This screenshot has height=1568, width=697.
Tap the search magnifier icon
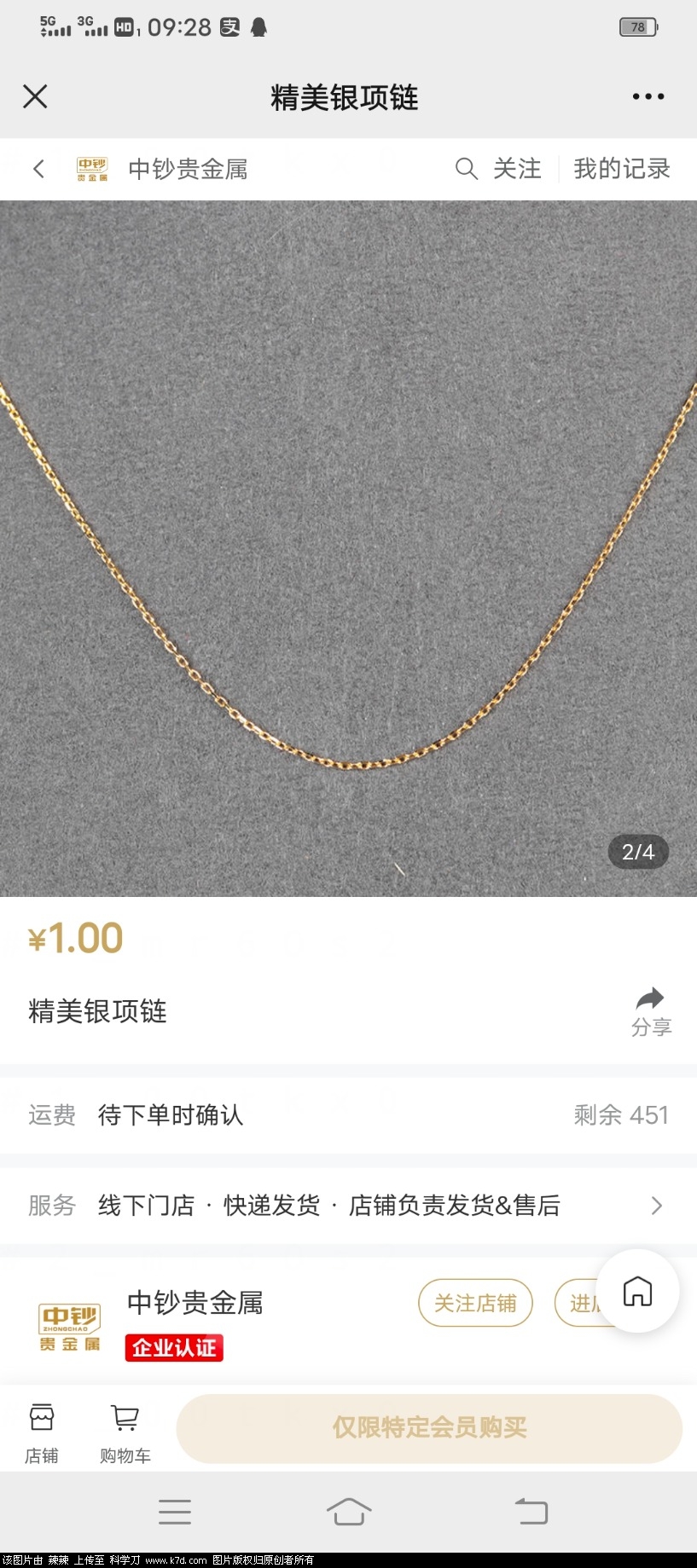tap(466, 169)
